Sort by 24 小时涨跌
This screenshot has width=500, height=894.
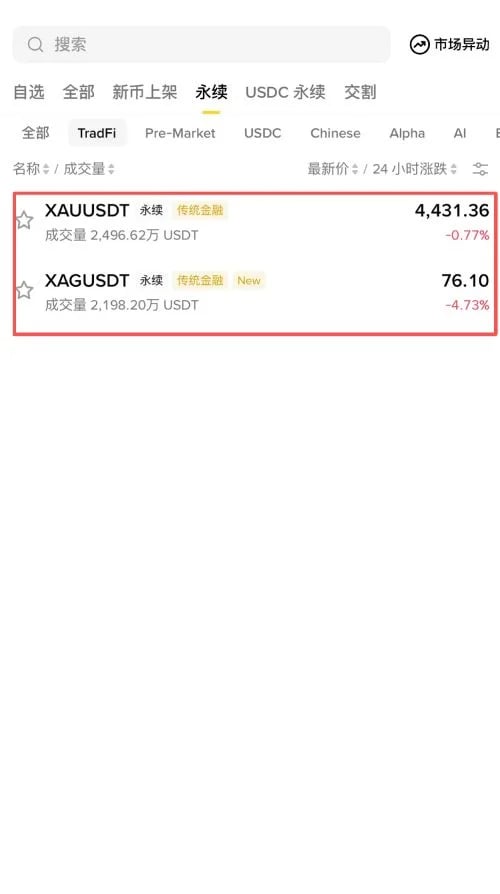pos(415,169)
